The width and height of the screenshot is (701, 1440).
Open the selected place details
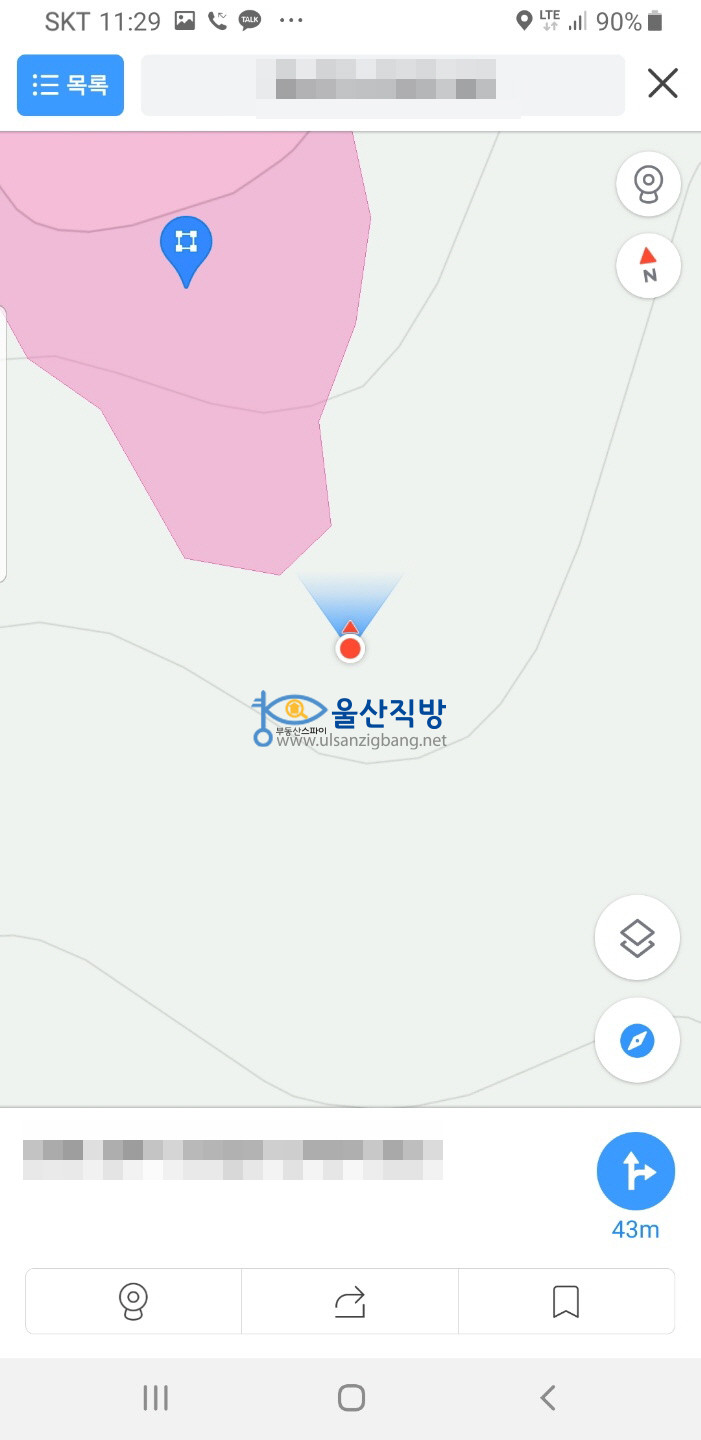point(232,1159)
